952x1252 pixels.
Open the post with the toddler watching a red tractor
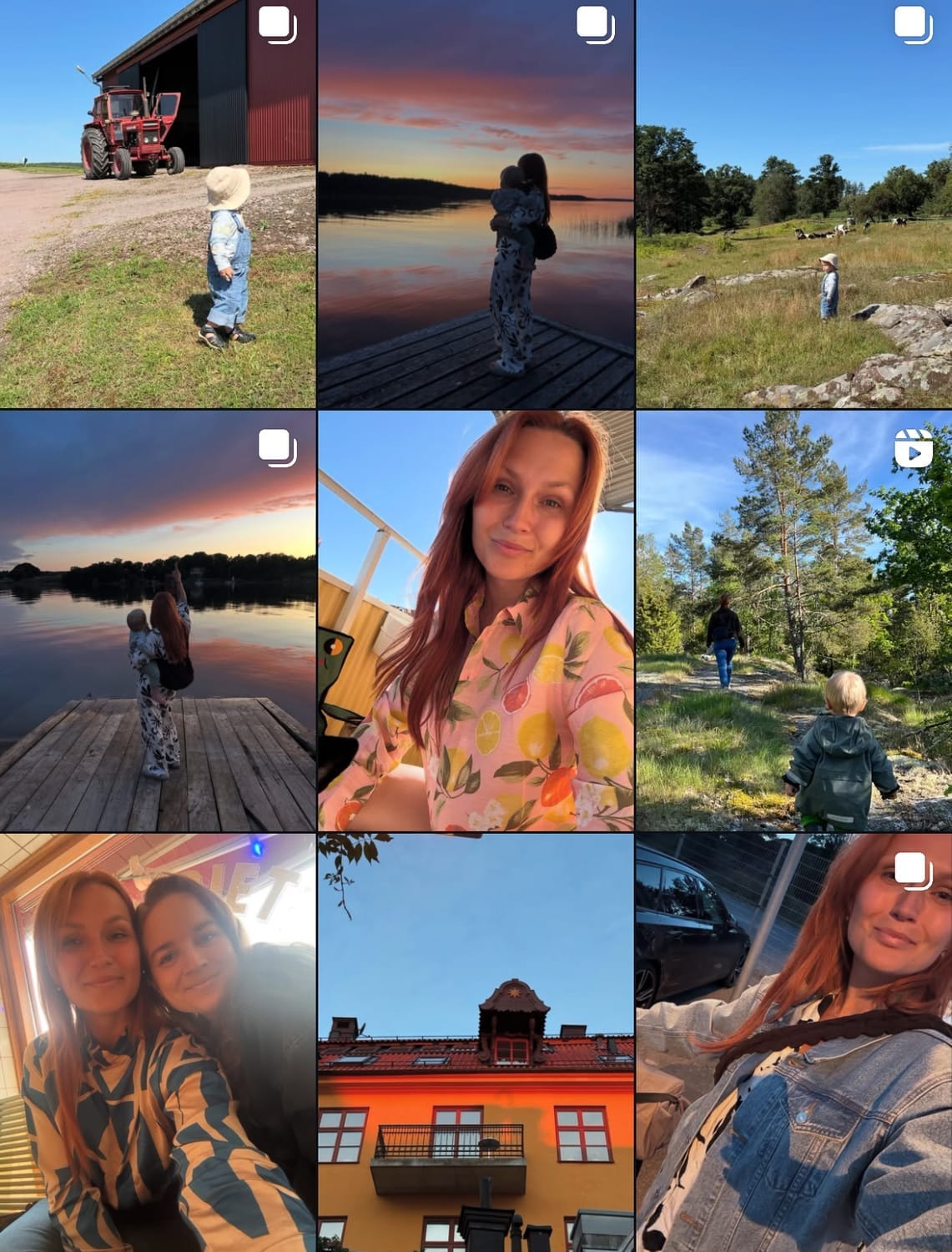click(x=158, y=204)
